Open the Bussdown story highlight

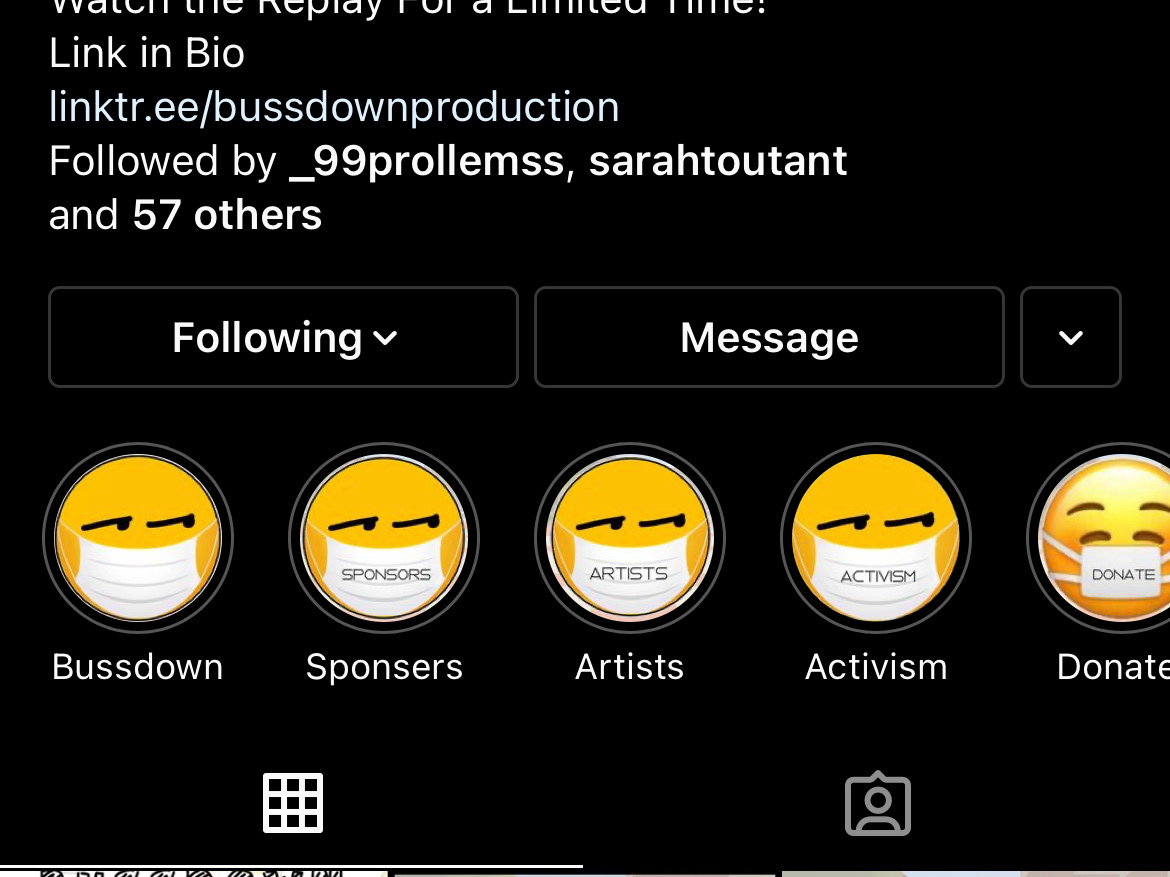click(x=138, y=538)
